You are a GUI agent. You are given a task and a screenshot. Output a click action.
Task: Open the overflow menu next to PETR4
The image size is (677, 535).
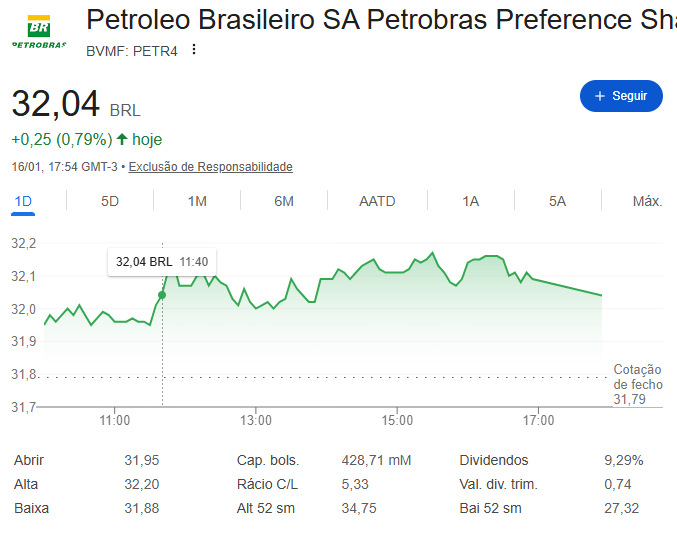[194, 50]
